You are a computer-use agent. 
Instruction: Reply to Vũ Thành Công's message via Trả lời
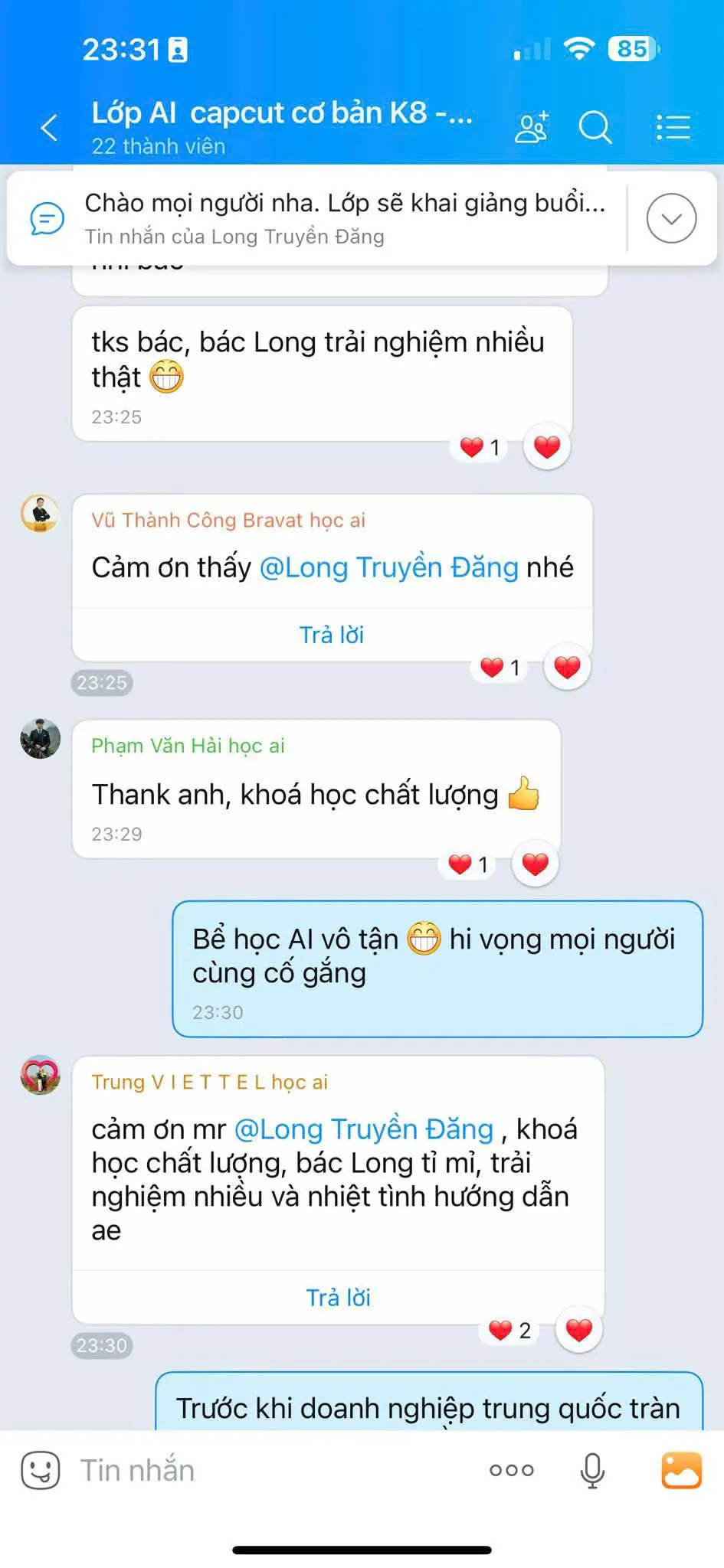(x=331, y=635)
